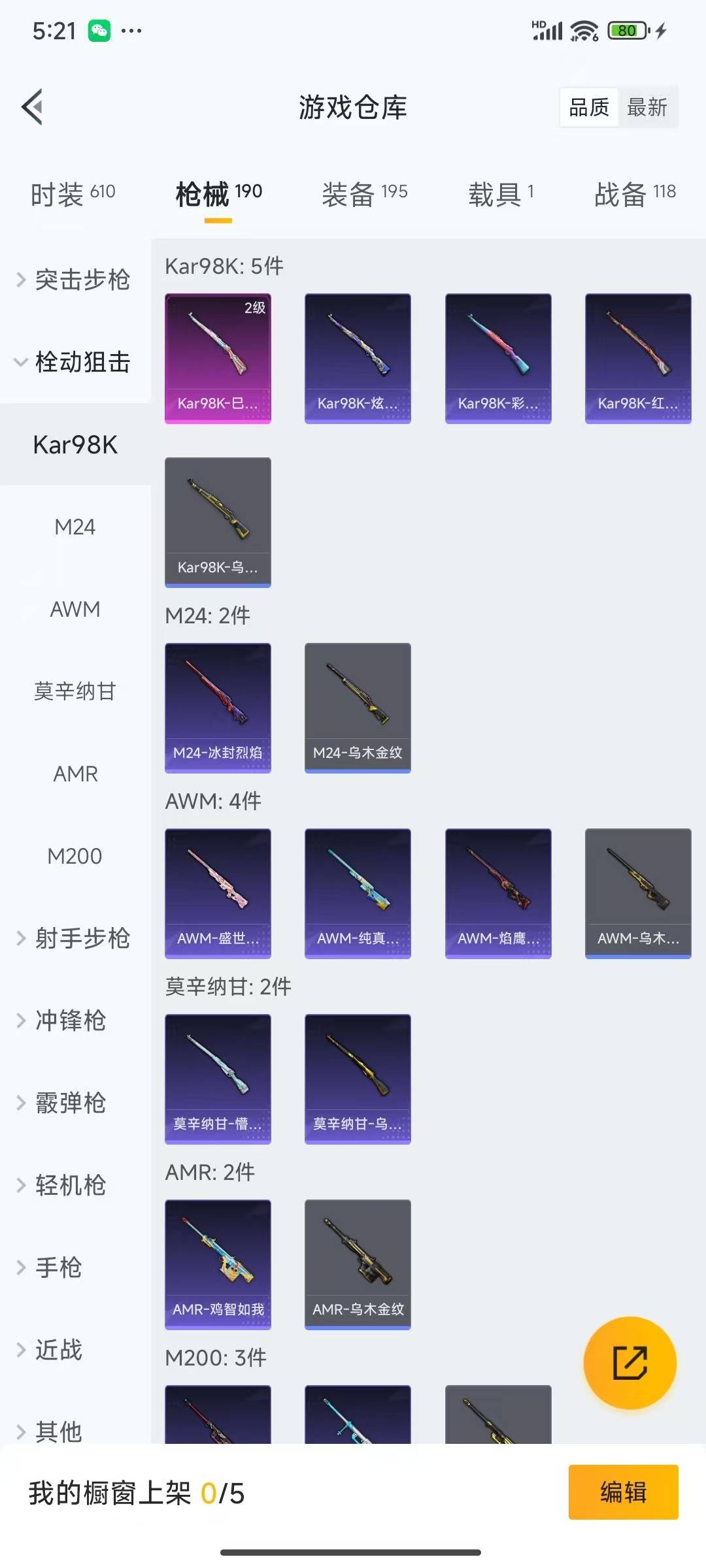Viewport: 706px width, 1568px height.
Task: Select 莫辛纳甘 in the side list
Action: point(75,691)
